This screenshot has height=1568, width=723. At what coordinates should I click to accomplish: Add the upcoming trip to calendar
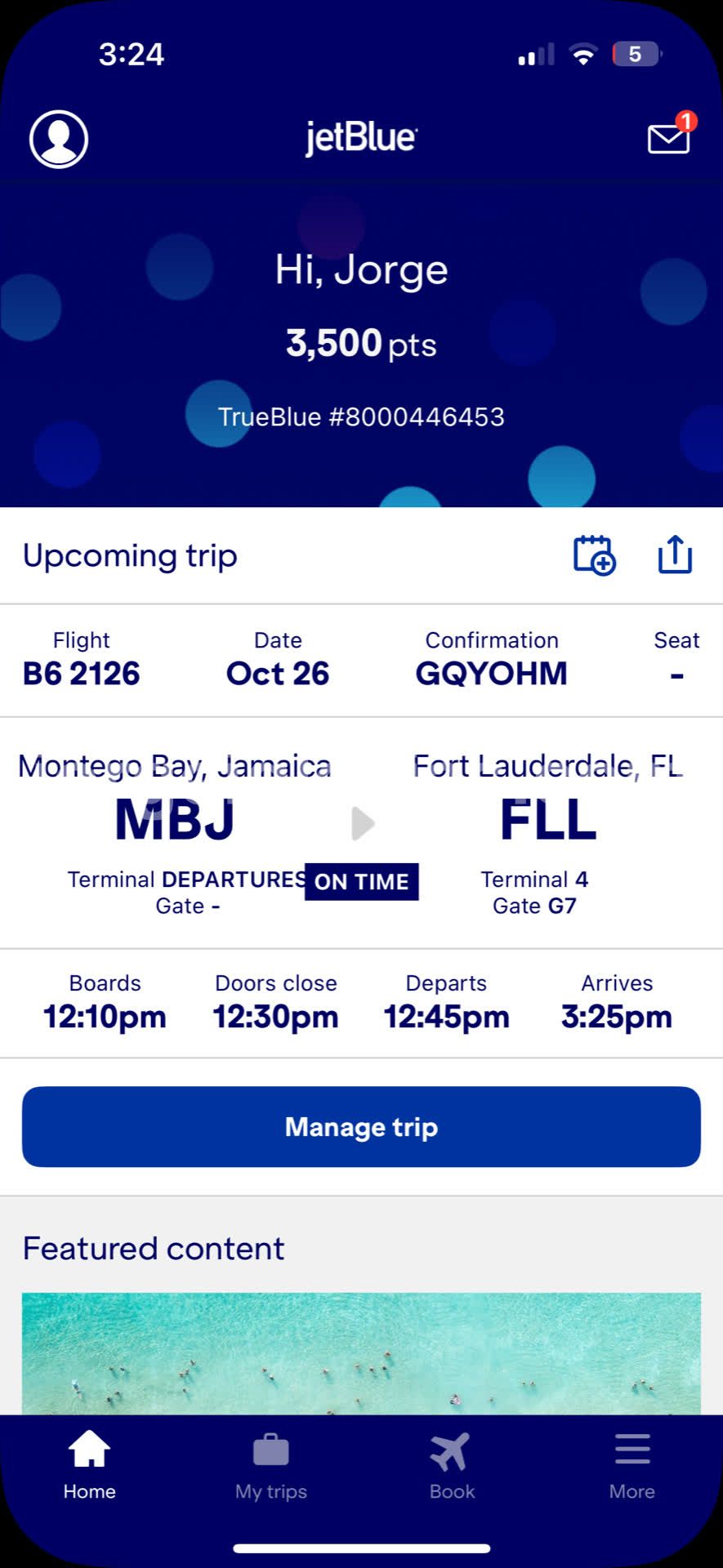[592, 555]
